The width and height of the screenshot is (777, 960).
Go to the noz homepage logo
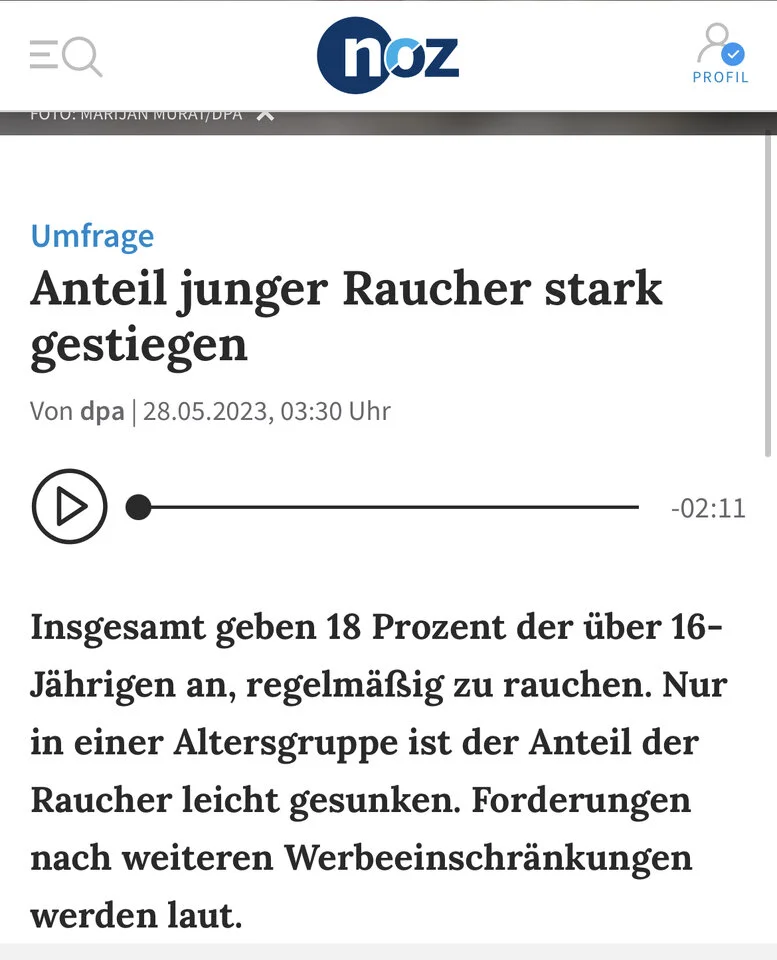pyautogui.click(x=388, y=56)
